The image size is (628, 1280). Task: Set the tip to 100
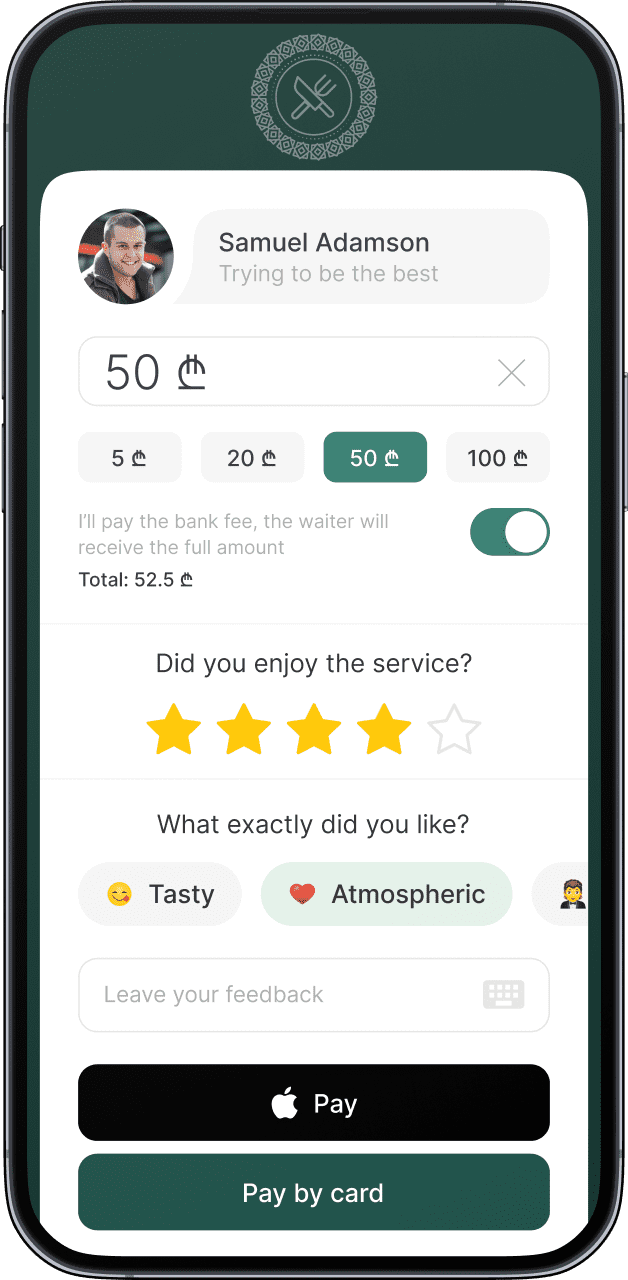(x=498, y=458)
